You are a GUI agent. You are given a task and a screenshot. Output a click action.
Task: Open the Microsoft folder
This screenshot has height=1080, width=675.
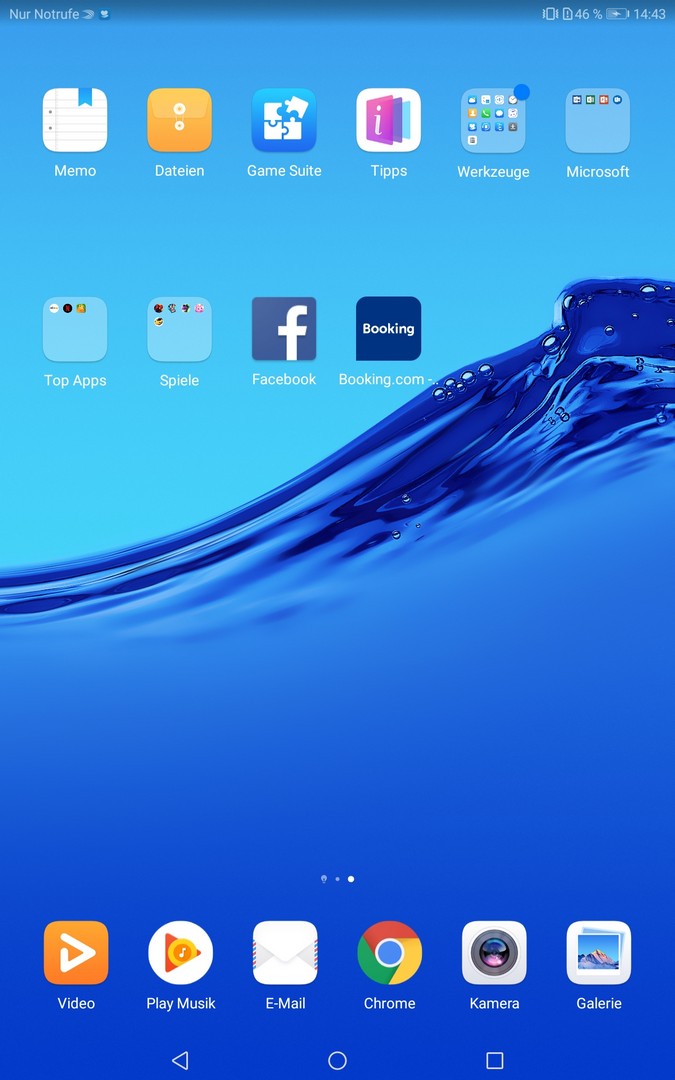[x=597, y=121]
